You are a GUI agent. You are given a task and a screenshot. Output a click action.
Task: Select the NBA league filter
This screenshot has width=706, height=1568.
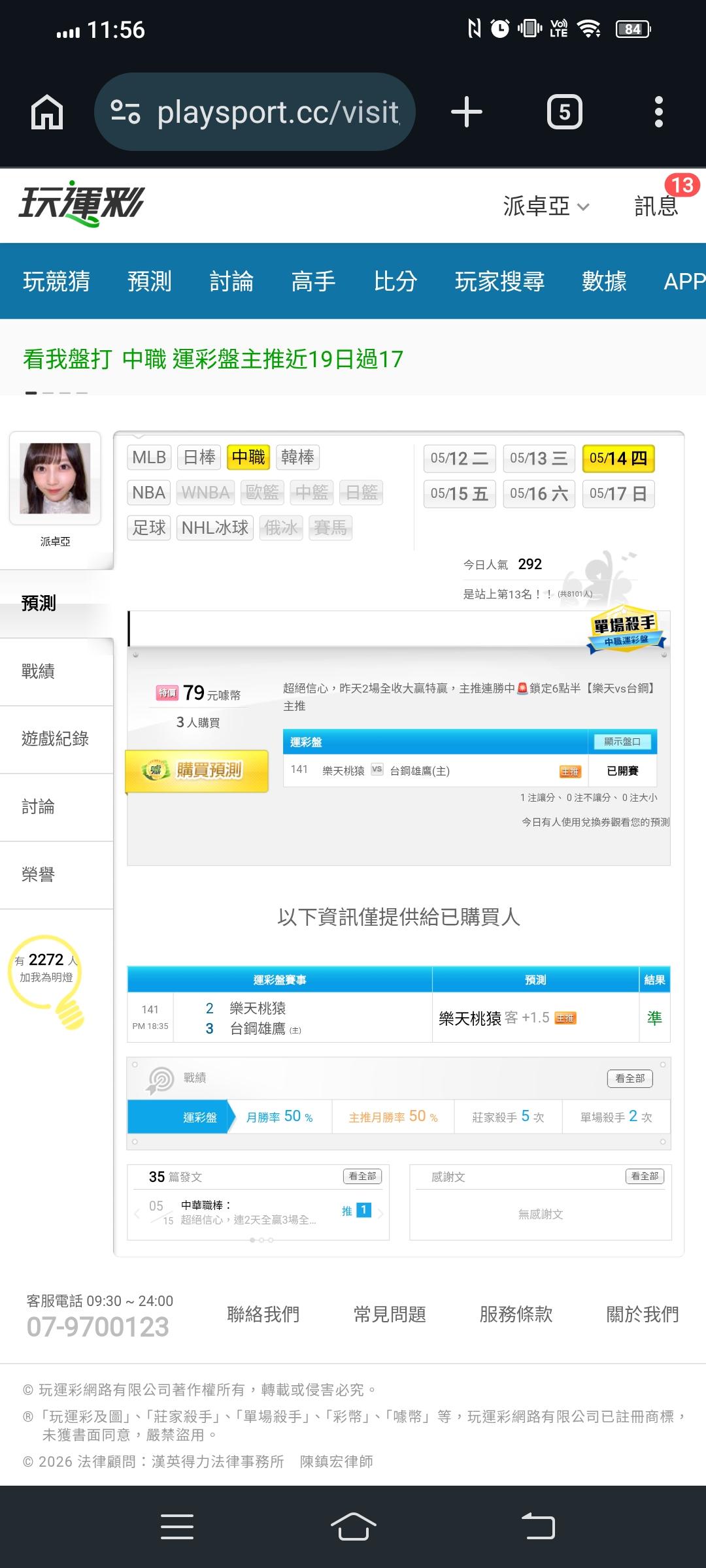149,492
